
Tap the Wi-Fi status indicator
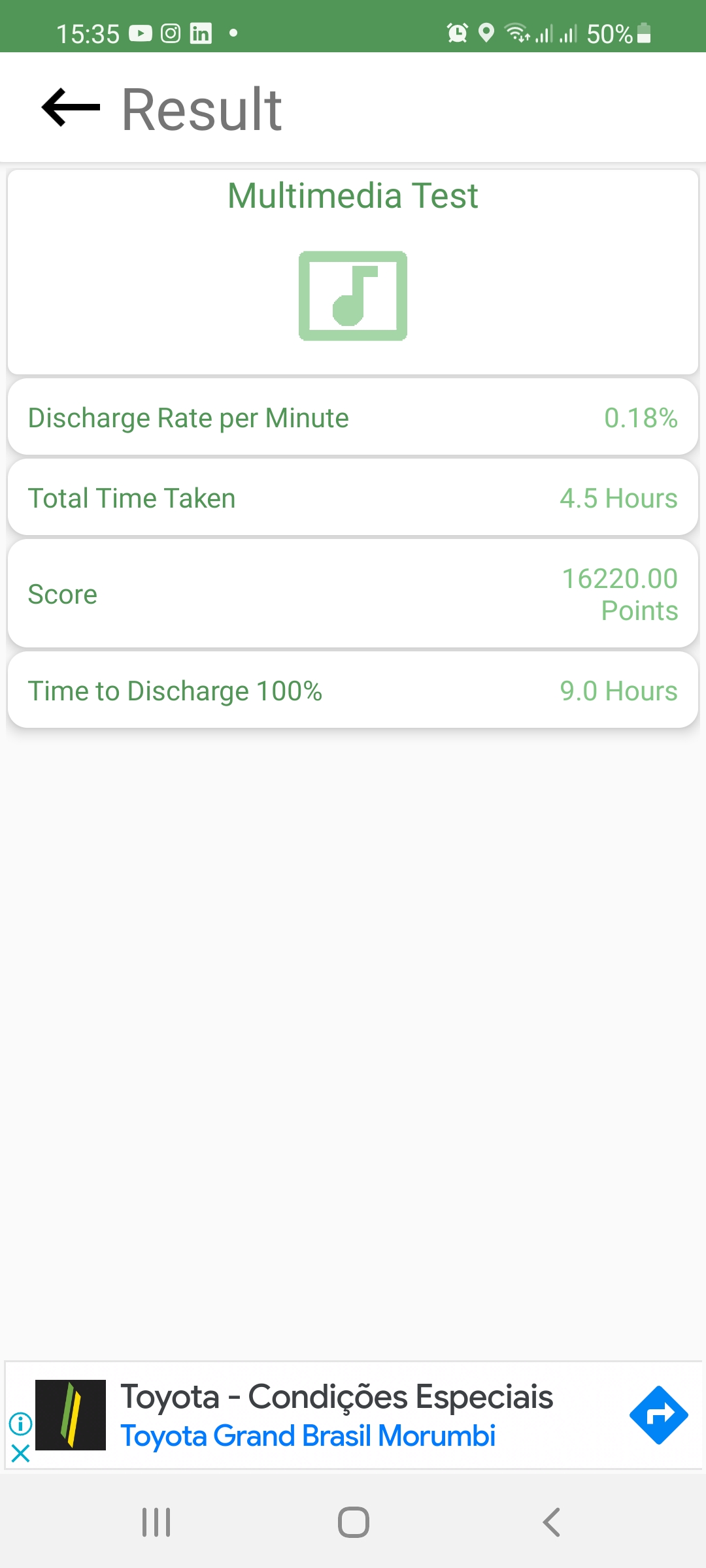pyautogui.click(x=517, y=32)
